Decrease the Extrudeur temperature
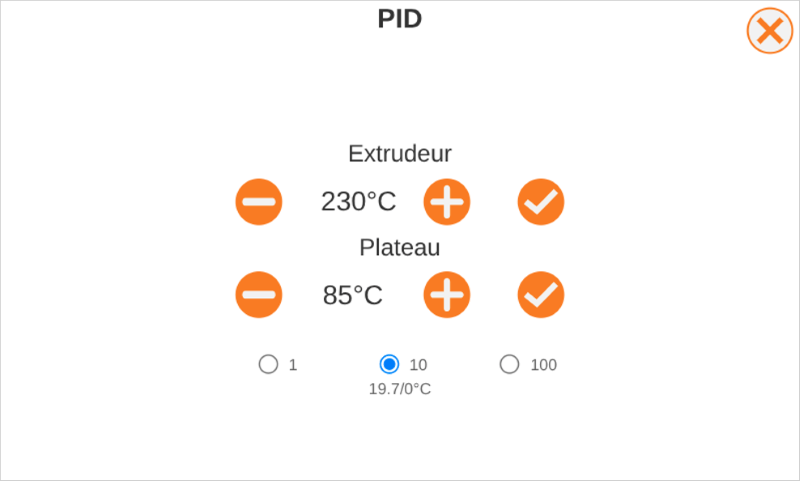Screen dimensions: 800x481 [x=259, y=202]
